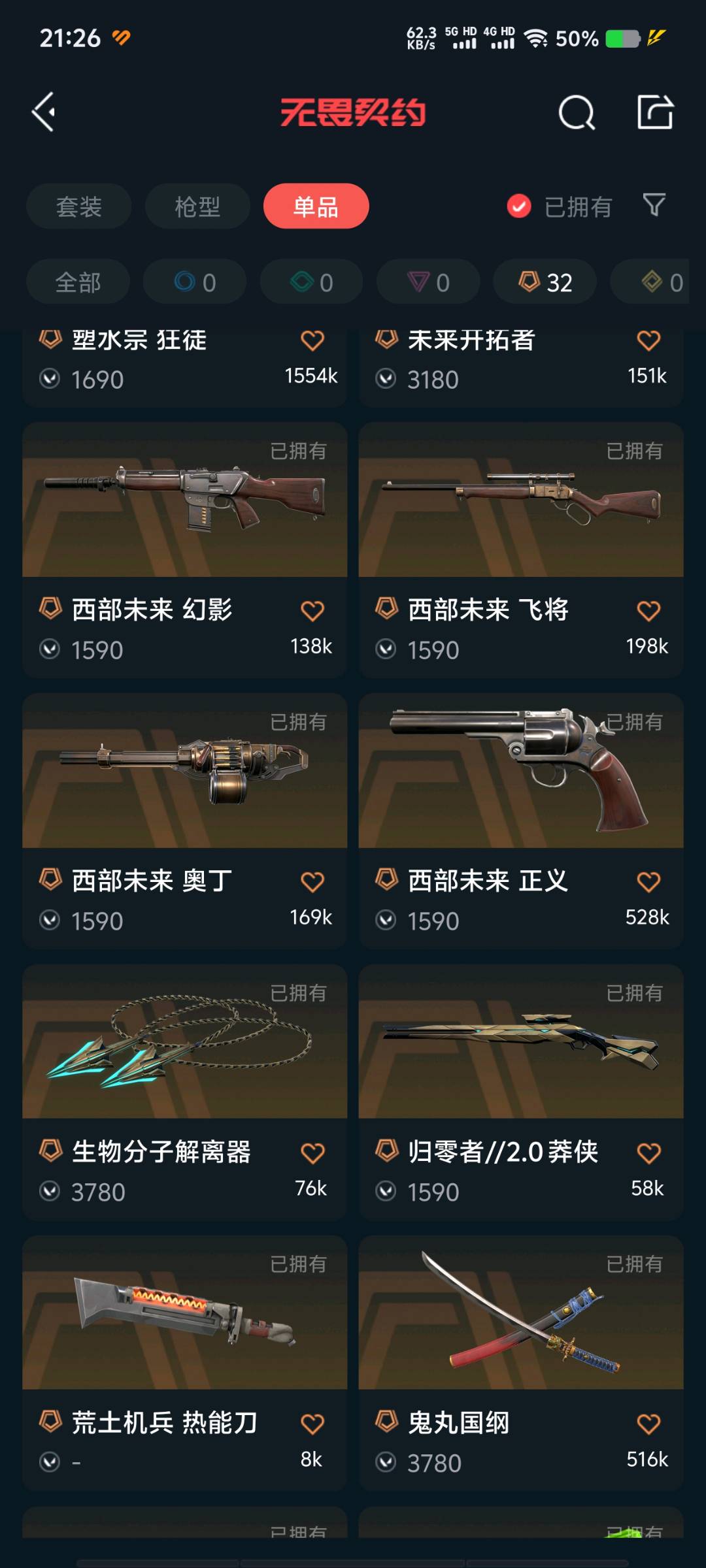706x1568 pixels.
Task: Open the 荒土机兵 热能刀 skin card
Action: (184, 1364)
